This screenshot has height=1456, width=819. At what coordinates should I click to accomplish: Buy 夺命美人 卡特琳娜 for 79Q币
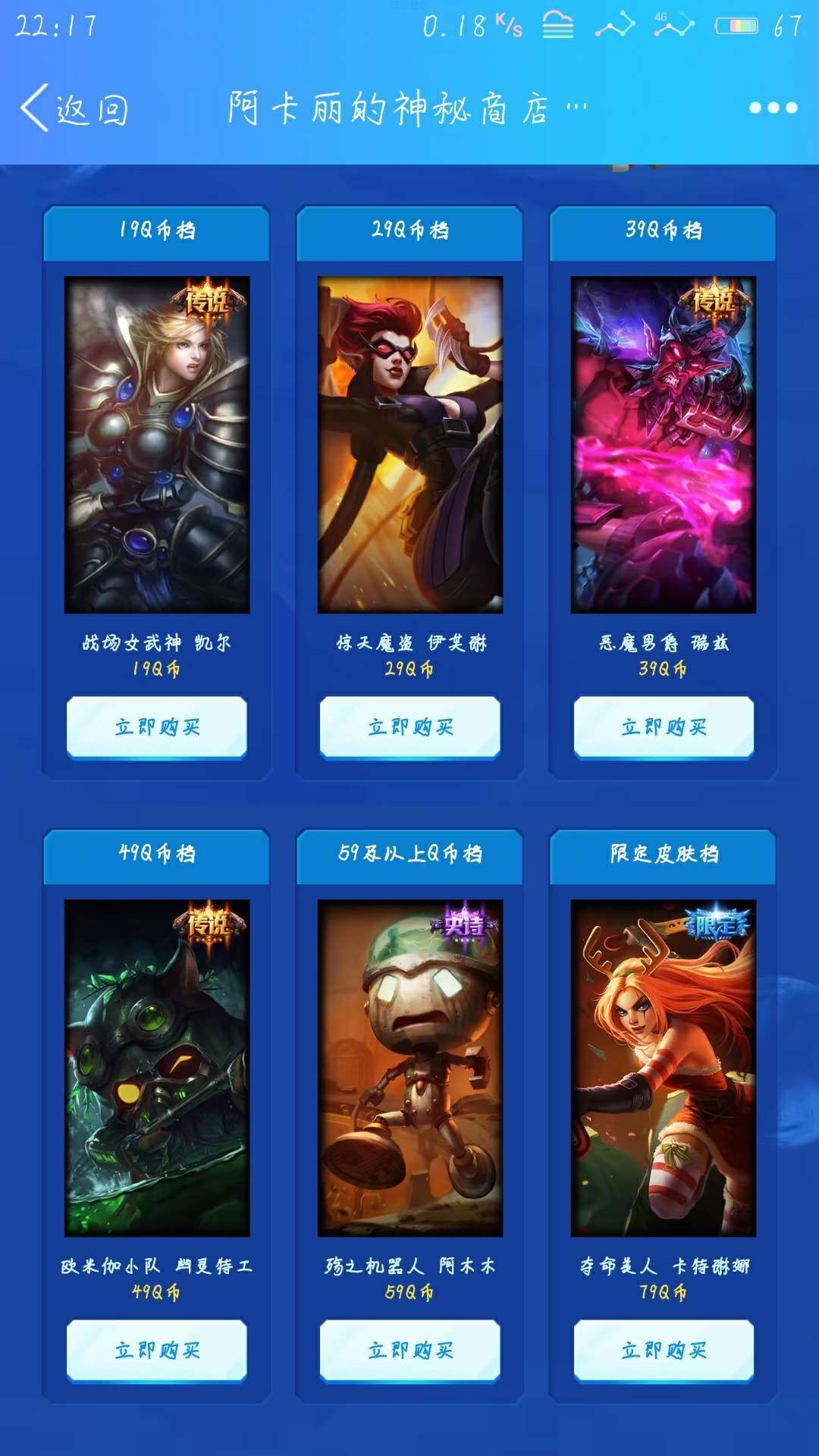[x=664, y=1350]
